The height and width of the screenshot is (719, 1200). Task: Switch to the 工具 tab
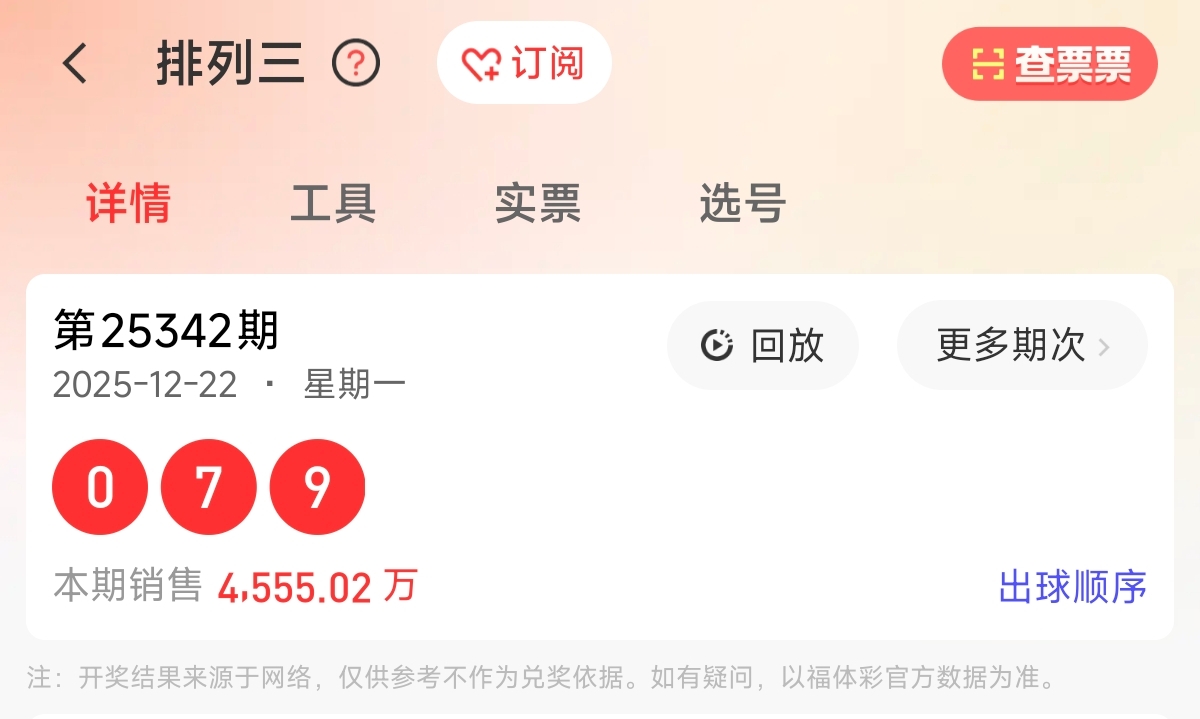333,203
